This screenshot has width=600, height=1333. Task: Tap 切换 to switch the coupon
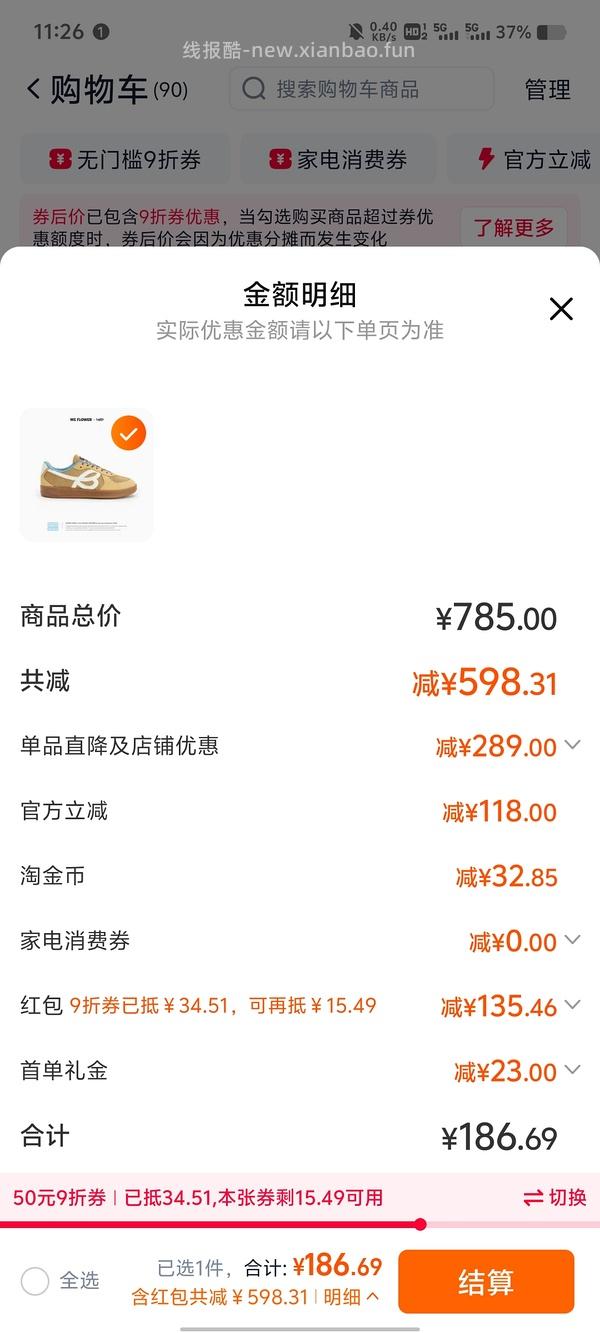click(555, 1197)
